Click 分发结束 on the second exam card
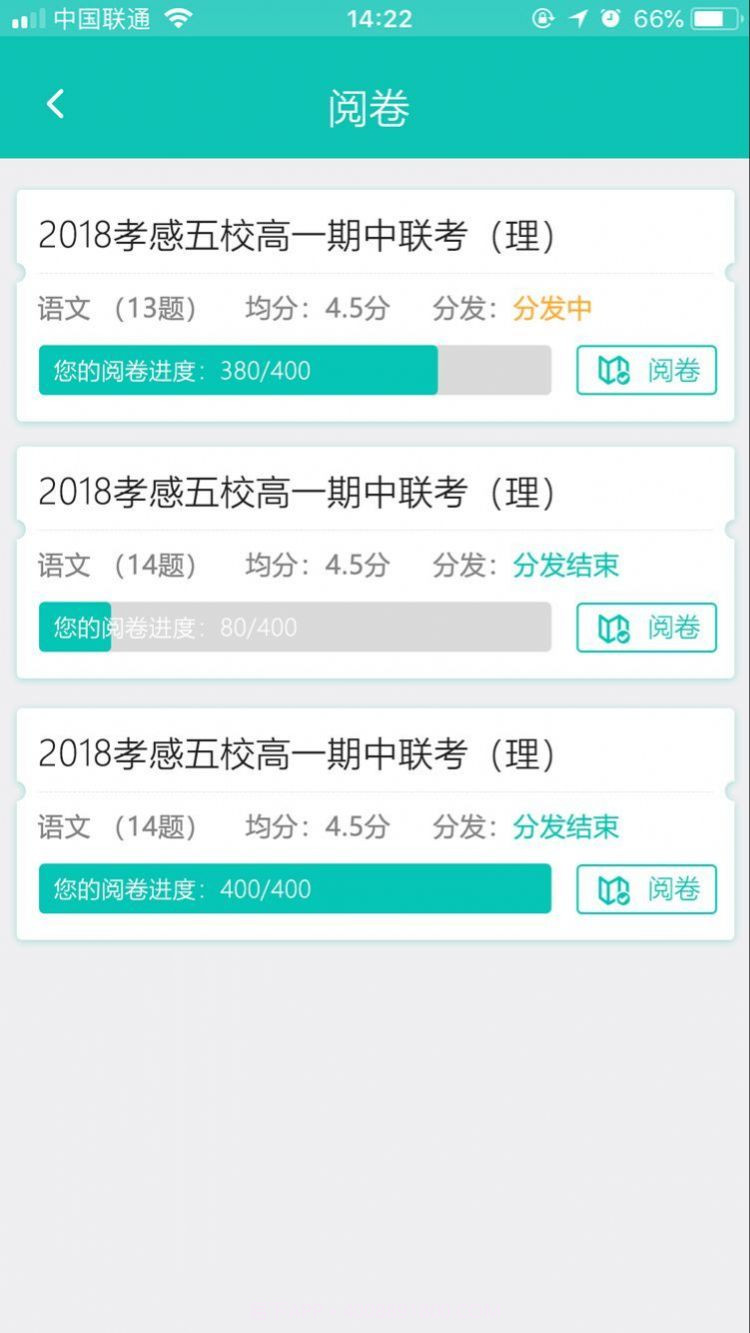The height and width of the screenshot is (1333, 750). (x=567, y=565)
